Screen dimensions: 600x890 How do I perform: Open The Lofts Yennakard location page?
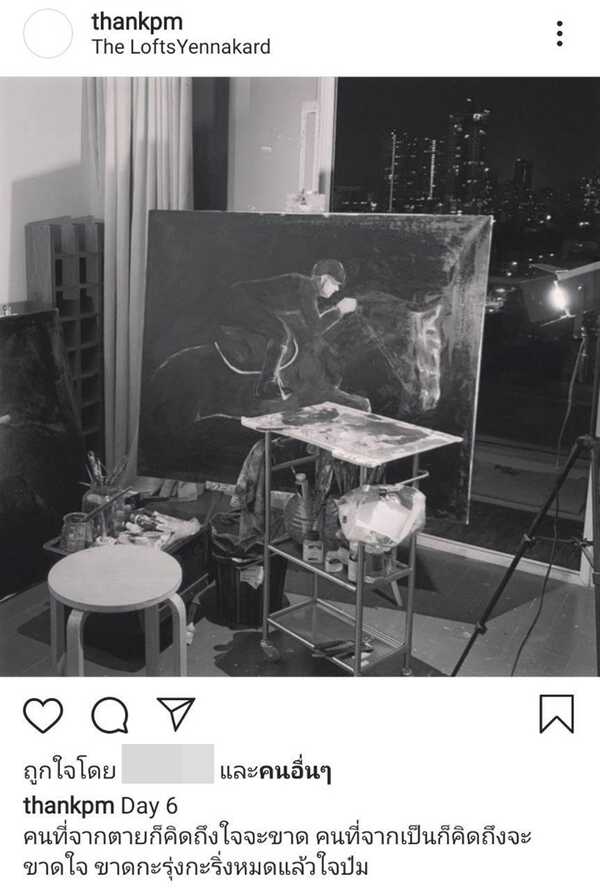(181, 46)
